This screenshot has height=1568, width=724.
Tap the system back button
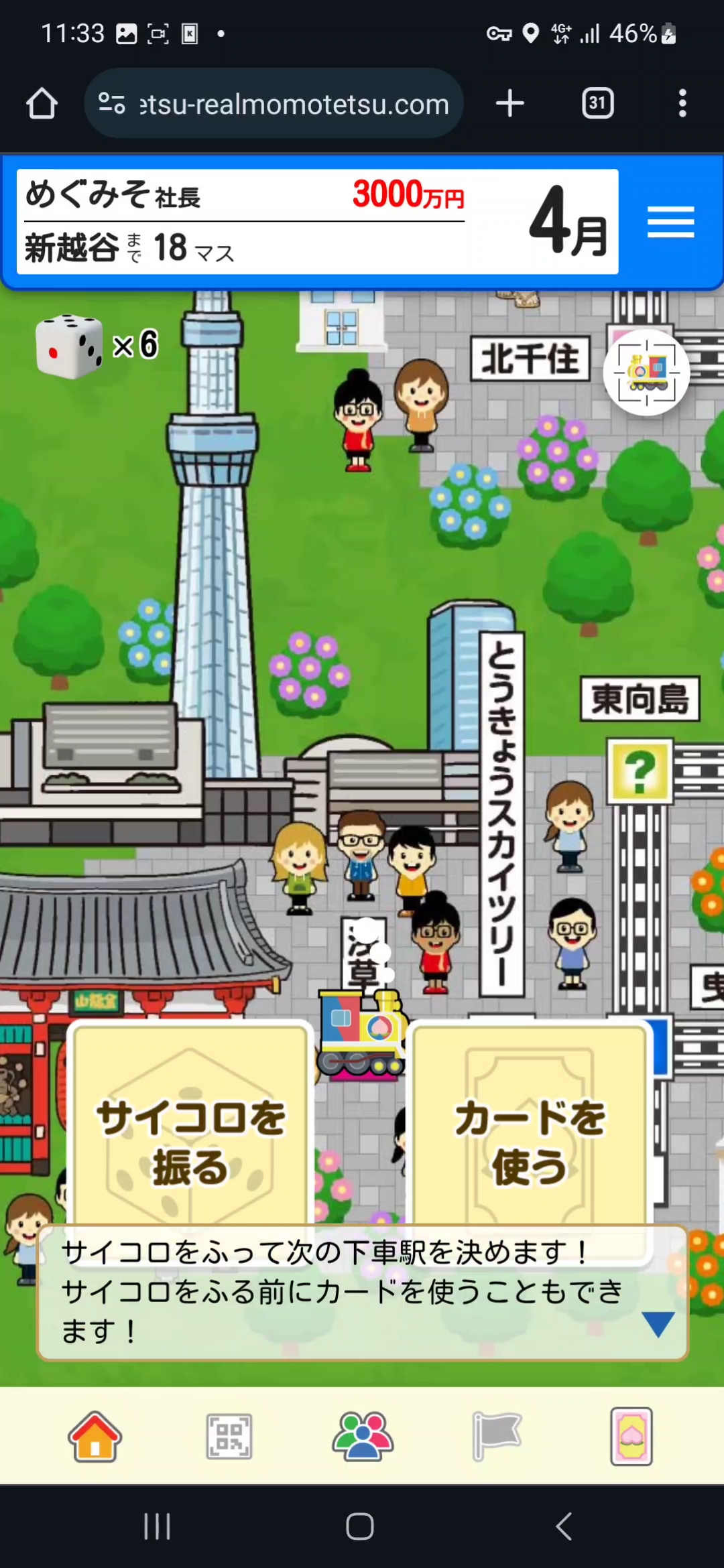[564, 1526]
